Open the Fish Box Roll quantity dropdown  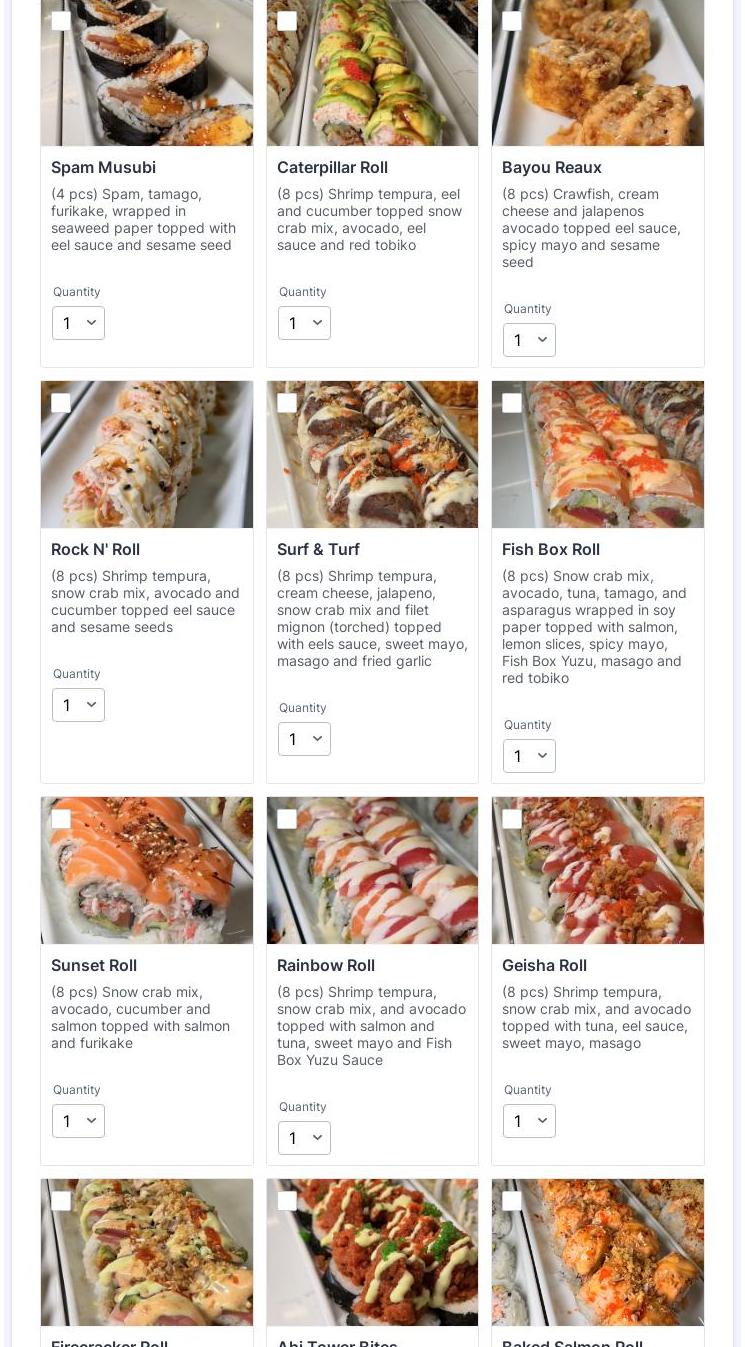pos(529,756)
